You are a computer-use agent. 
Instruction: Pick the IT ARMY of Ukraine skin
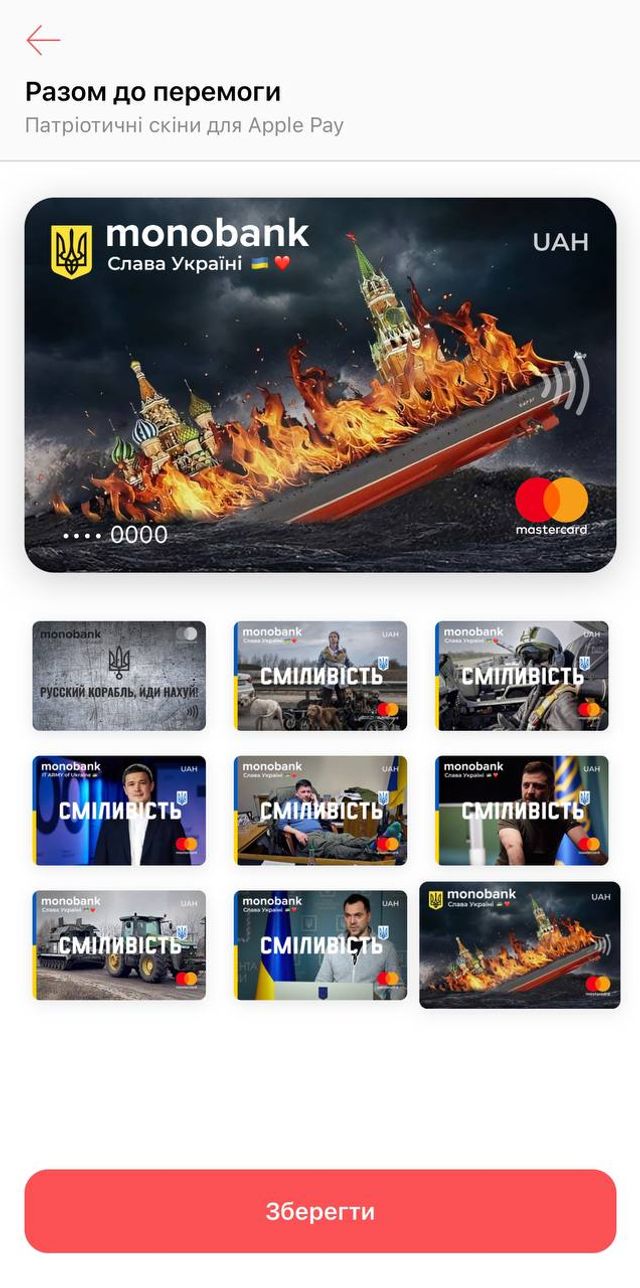[x=119, y=810]
